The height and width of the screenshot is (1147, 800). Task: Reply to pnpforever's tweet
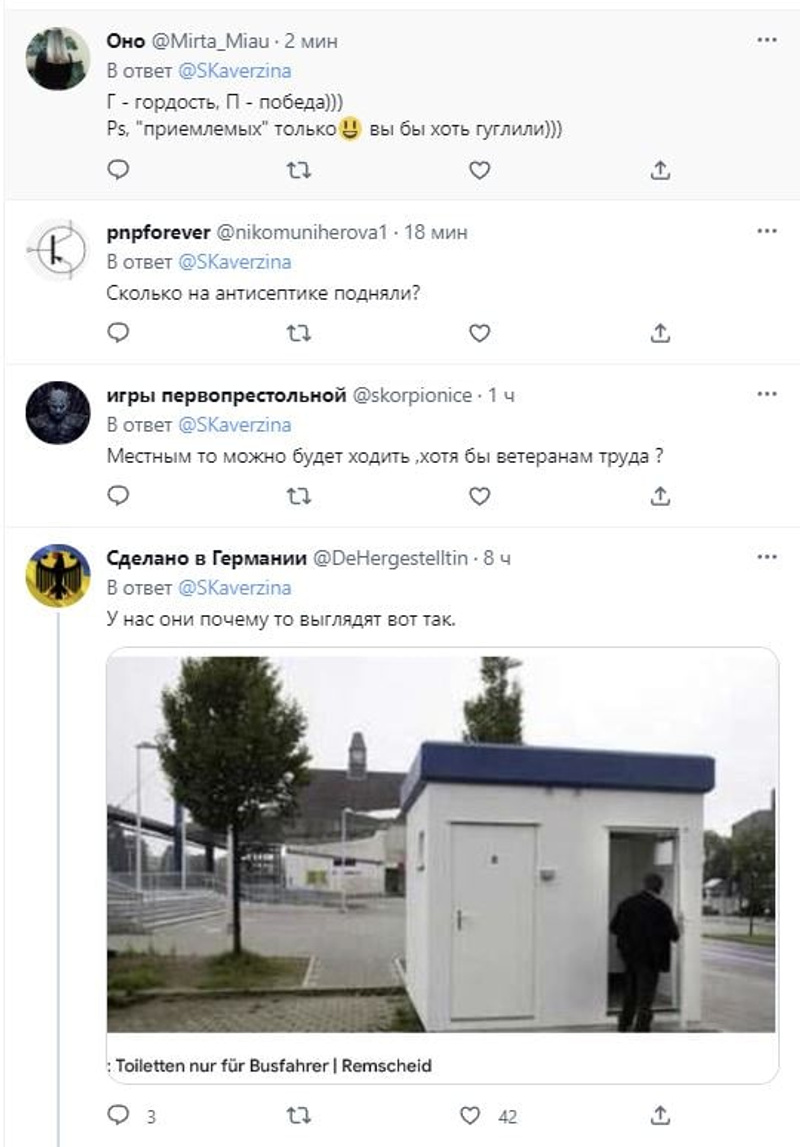(118, 333)
